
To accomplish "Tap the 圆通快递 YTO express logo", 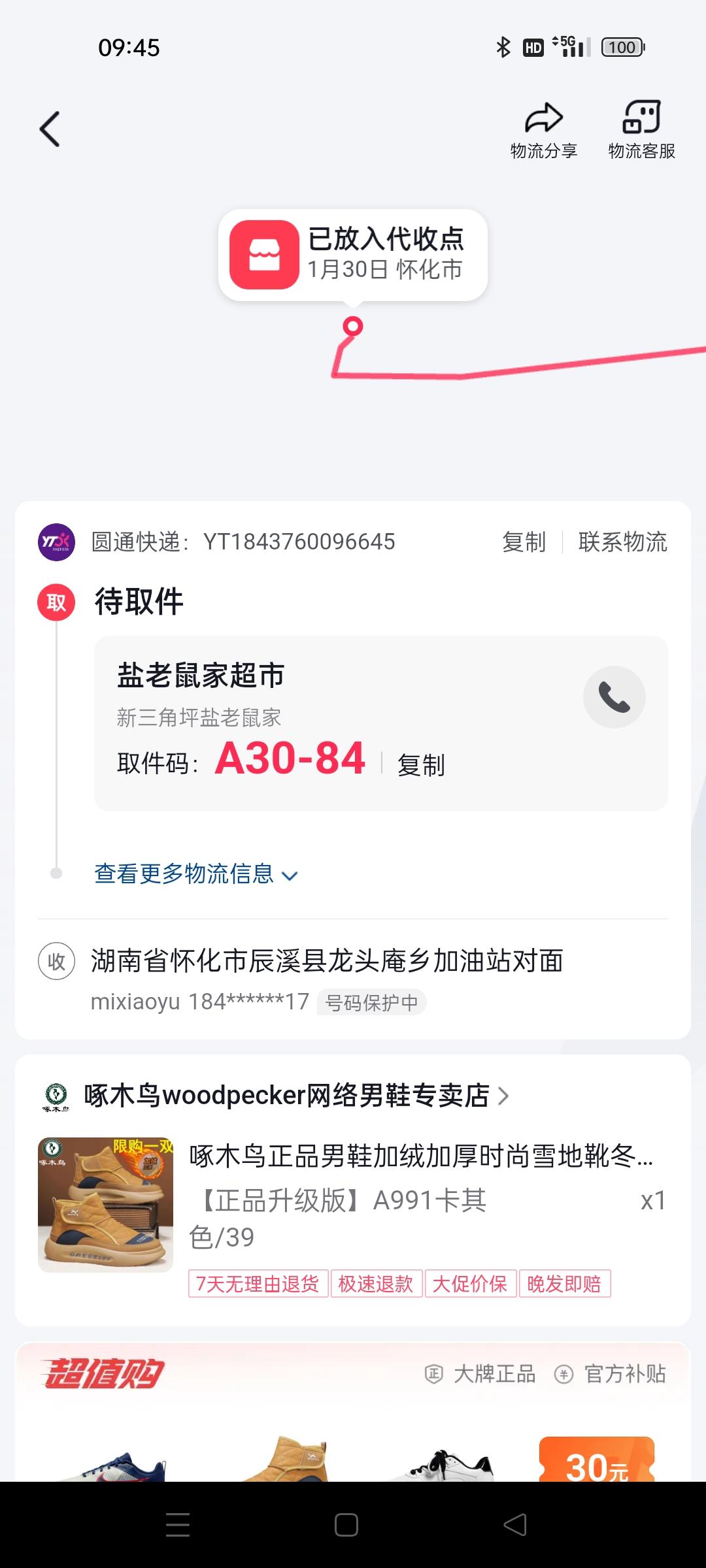I will (56, 542).
